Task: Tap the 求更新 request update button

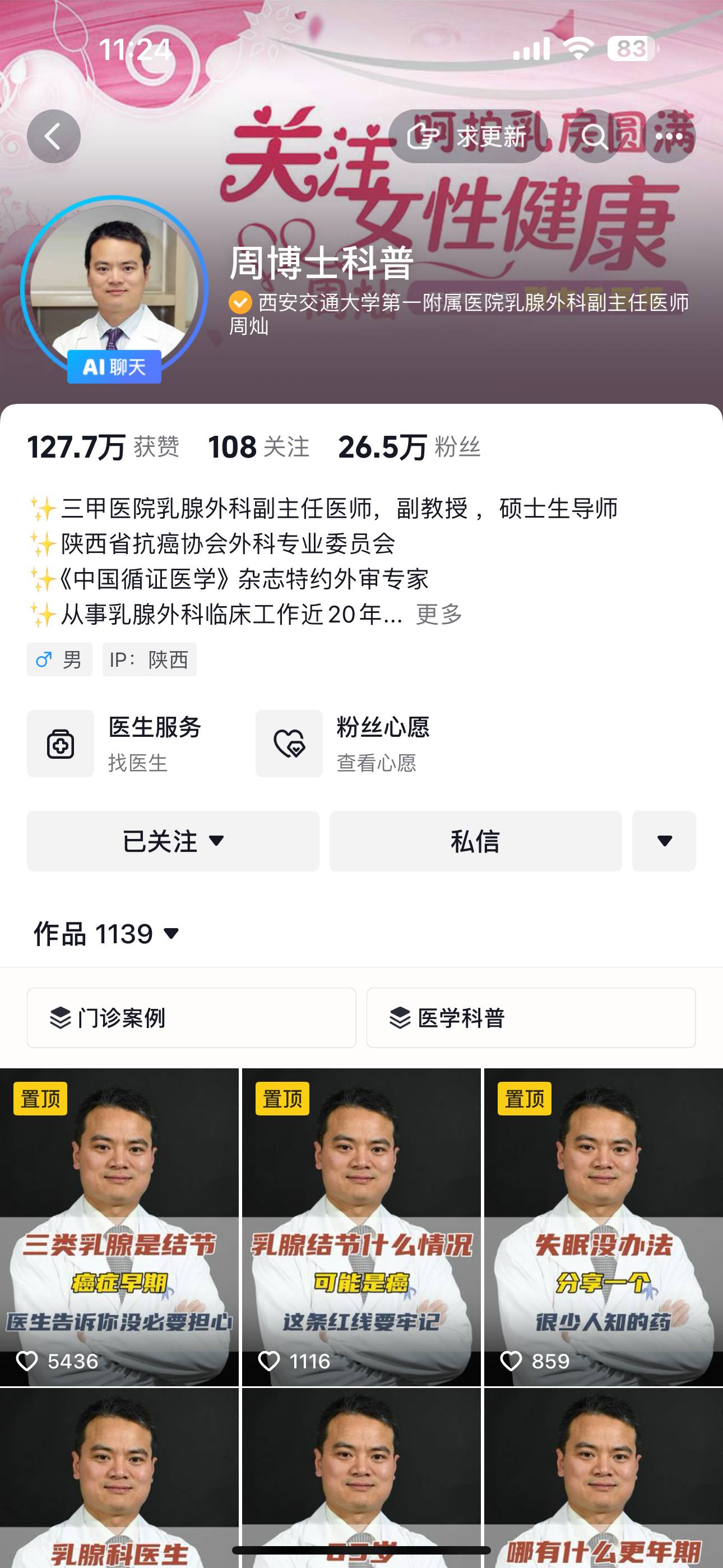Action: (467, 136)
